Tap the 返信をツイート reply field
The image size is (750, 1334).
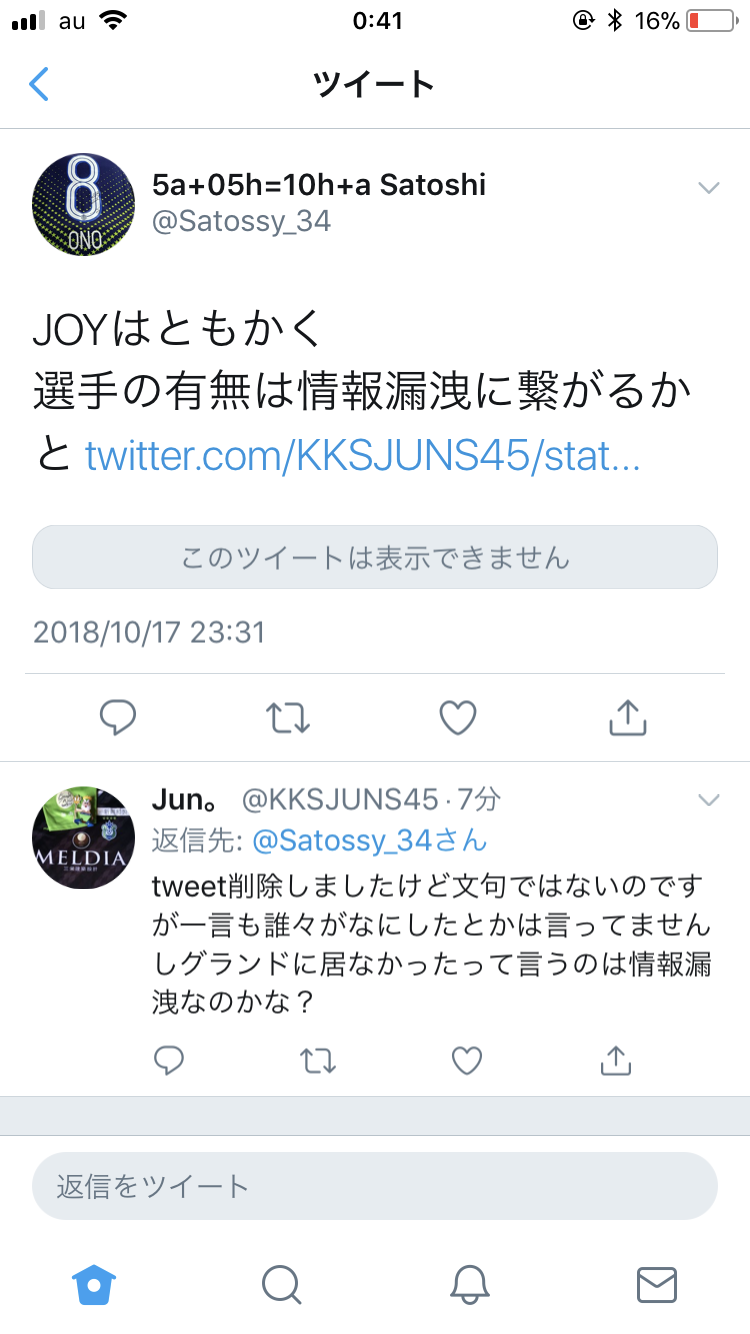[x=375, y=1187]
